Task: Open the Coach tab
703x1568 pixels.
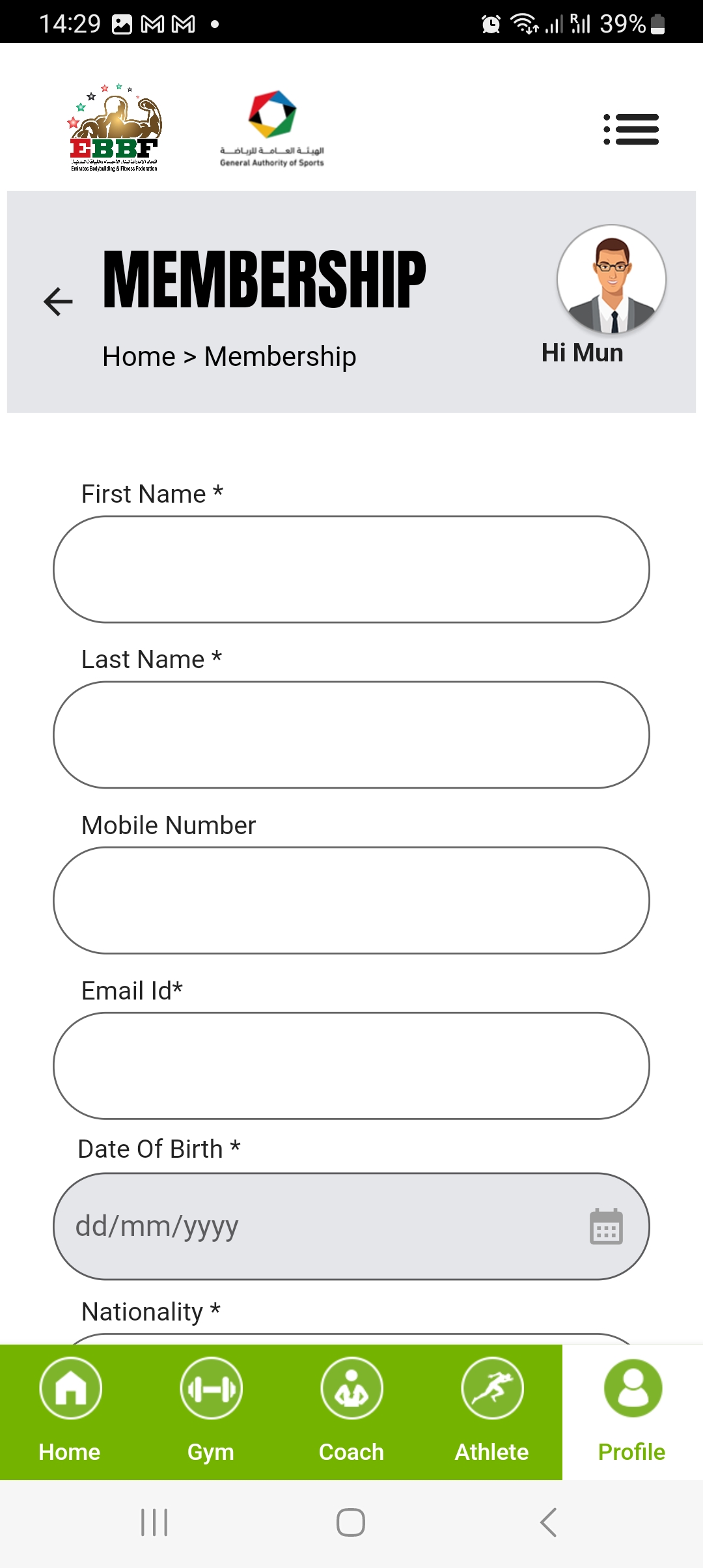Action: click(x=351, y=1412)
